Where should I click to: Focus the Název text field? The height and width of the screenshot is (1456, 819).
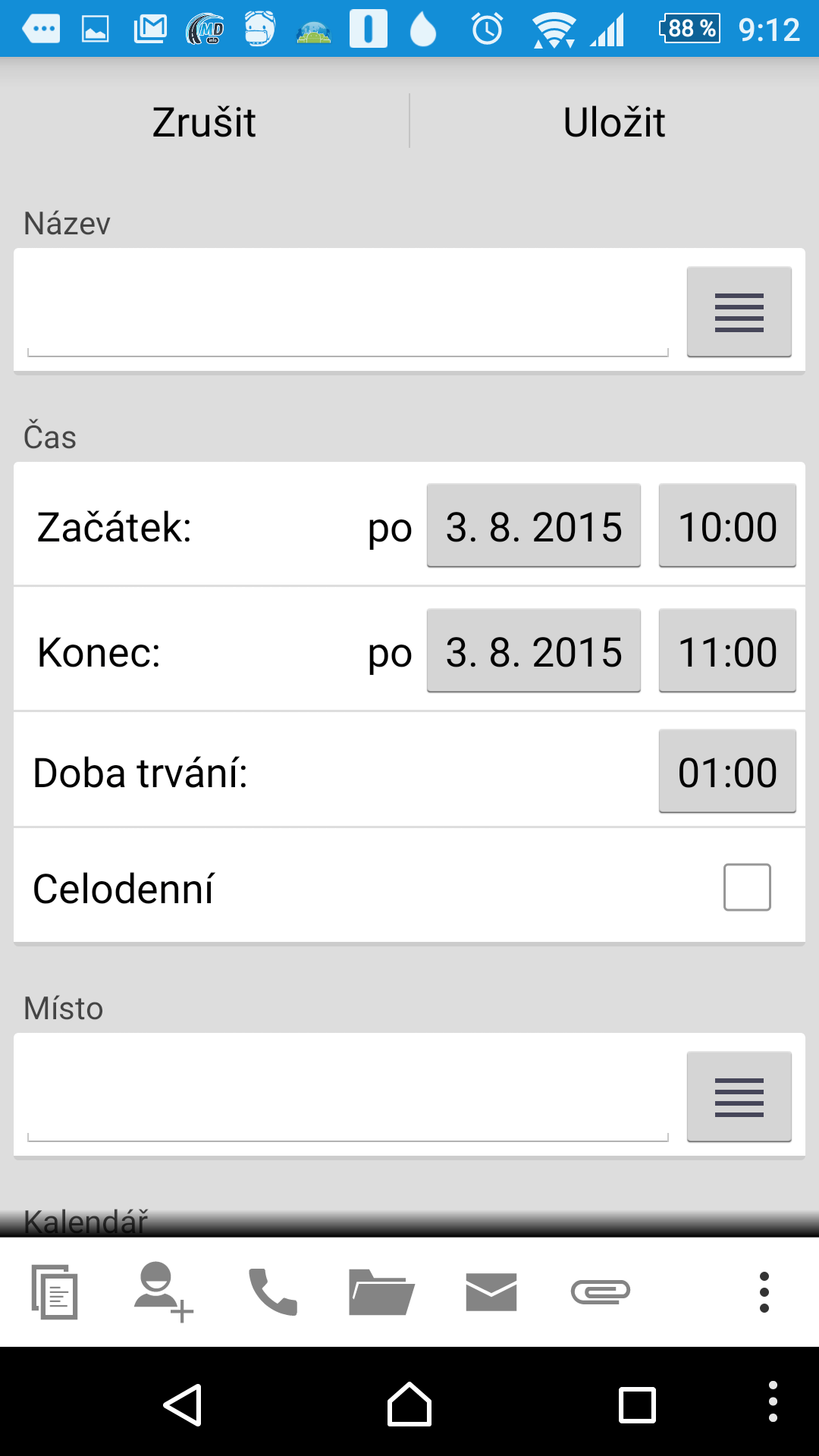pyautogui.click(x=347, y=312)
